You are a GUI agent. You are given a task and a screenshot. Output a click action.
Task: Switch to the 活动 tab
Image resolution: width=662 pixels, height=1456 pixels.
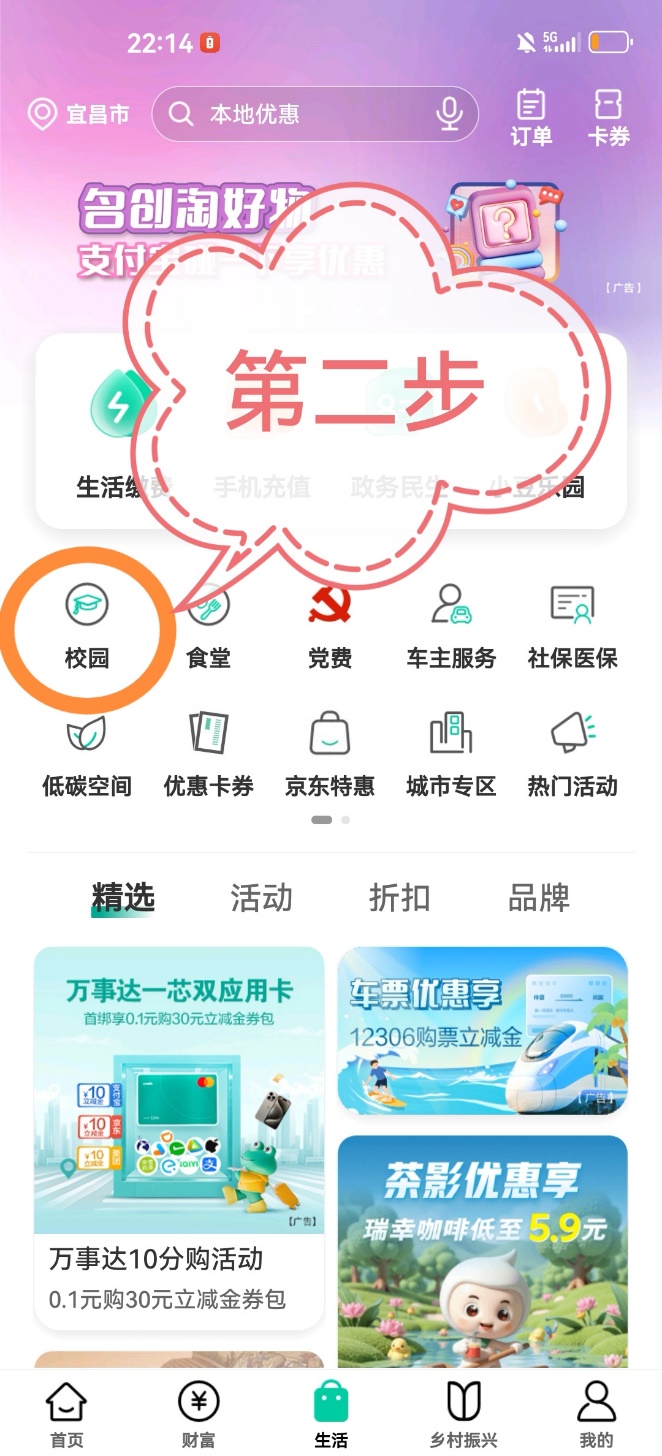(261, 897)
